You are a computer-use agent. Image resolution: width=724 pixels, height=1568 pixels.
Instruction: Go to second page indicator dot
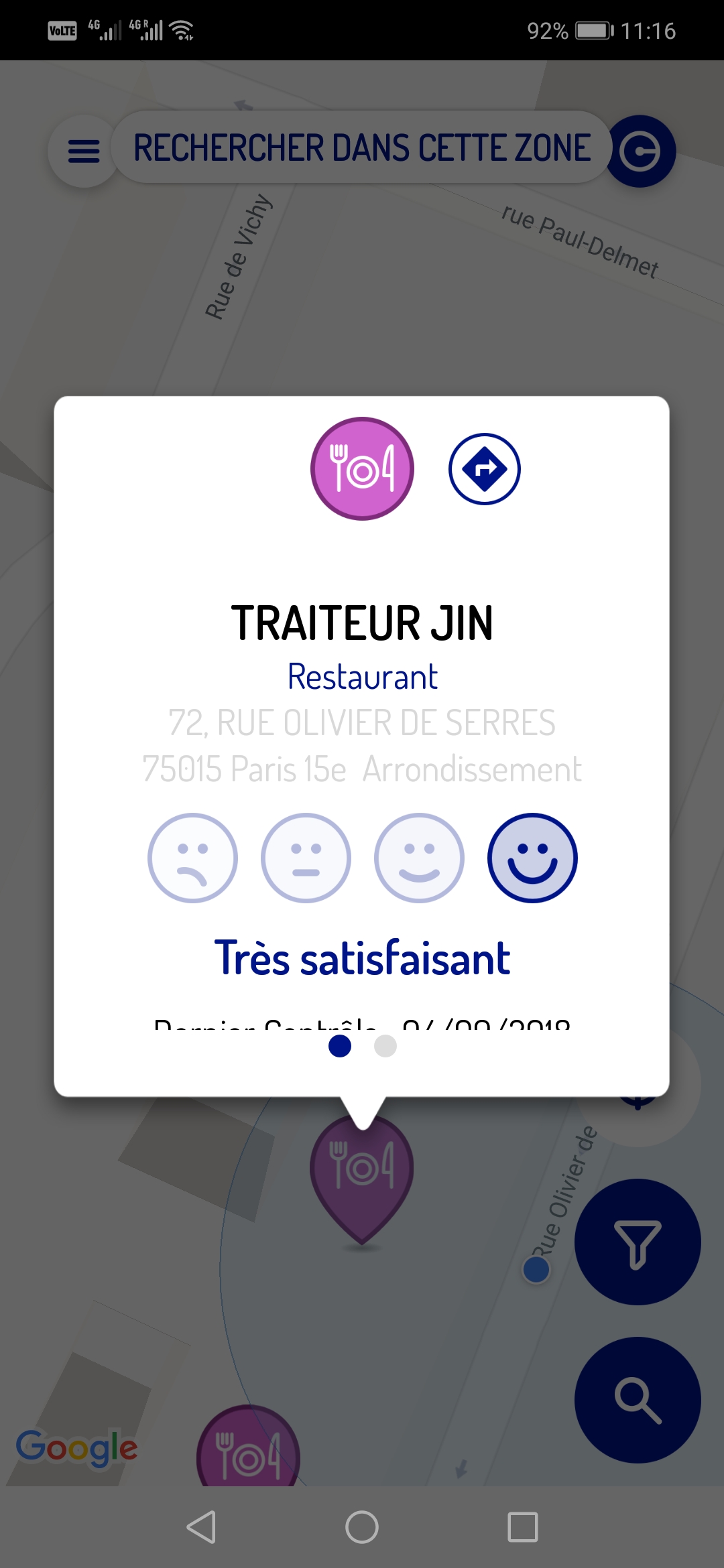385,1046
